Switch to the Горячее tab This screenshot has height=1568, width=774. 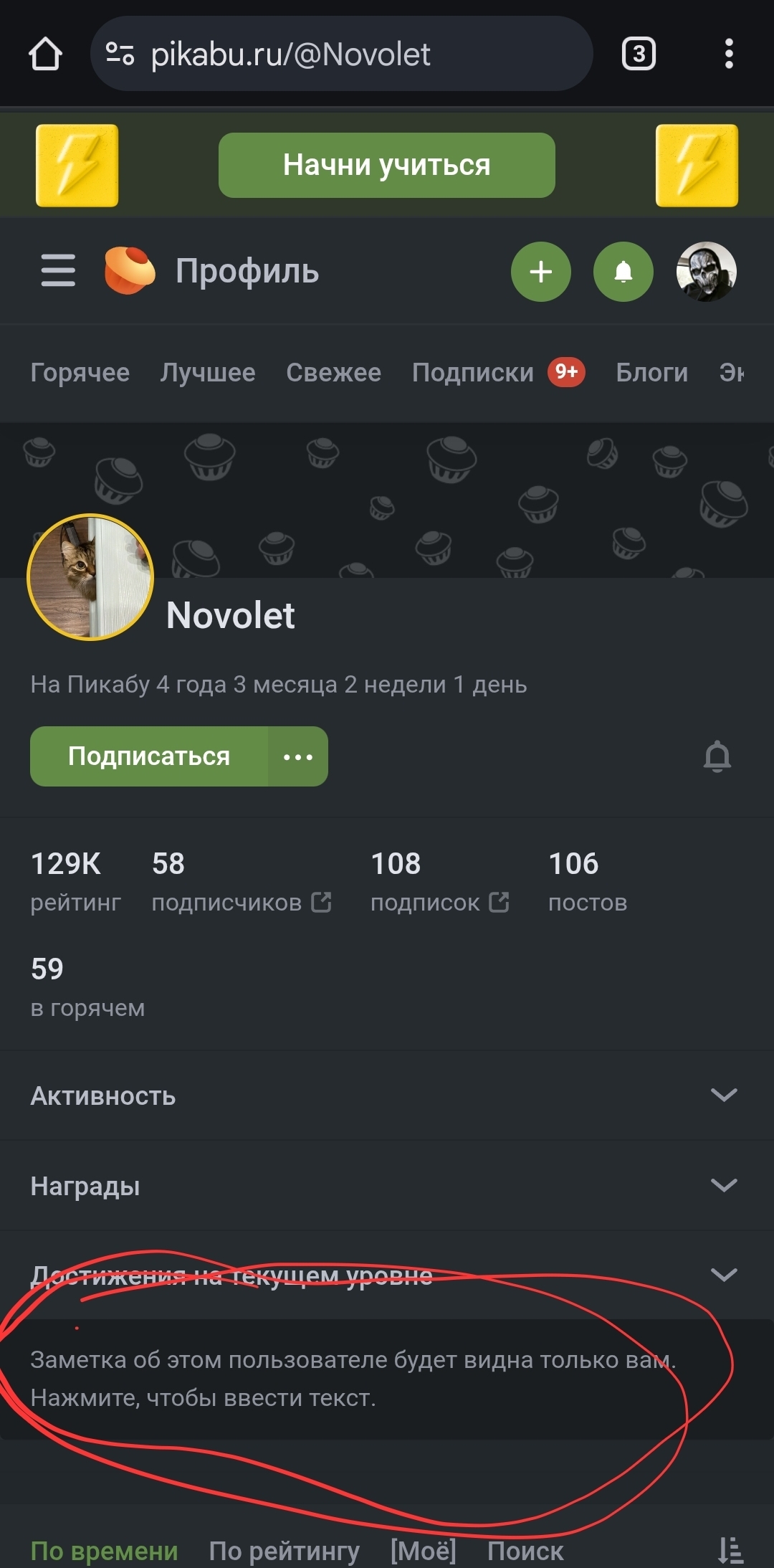tap(80, 372)
